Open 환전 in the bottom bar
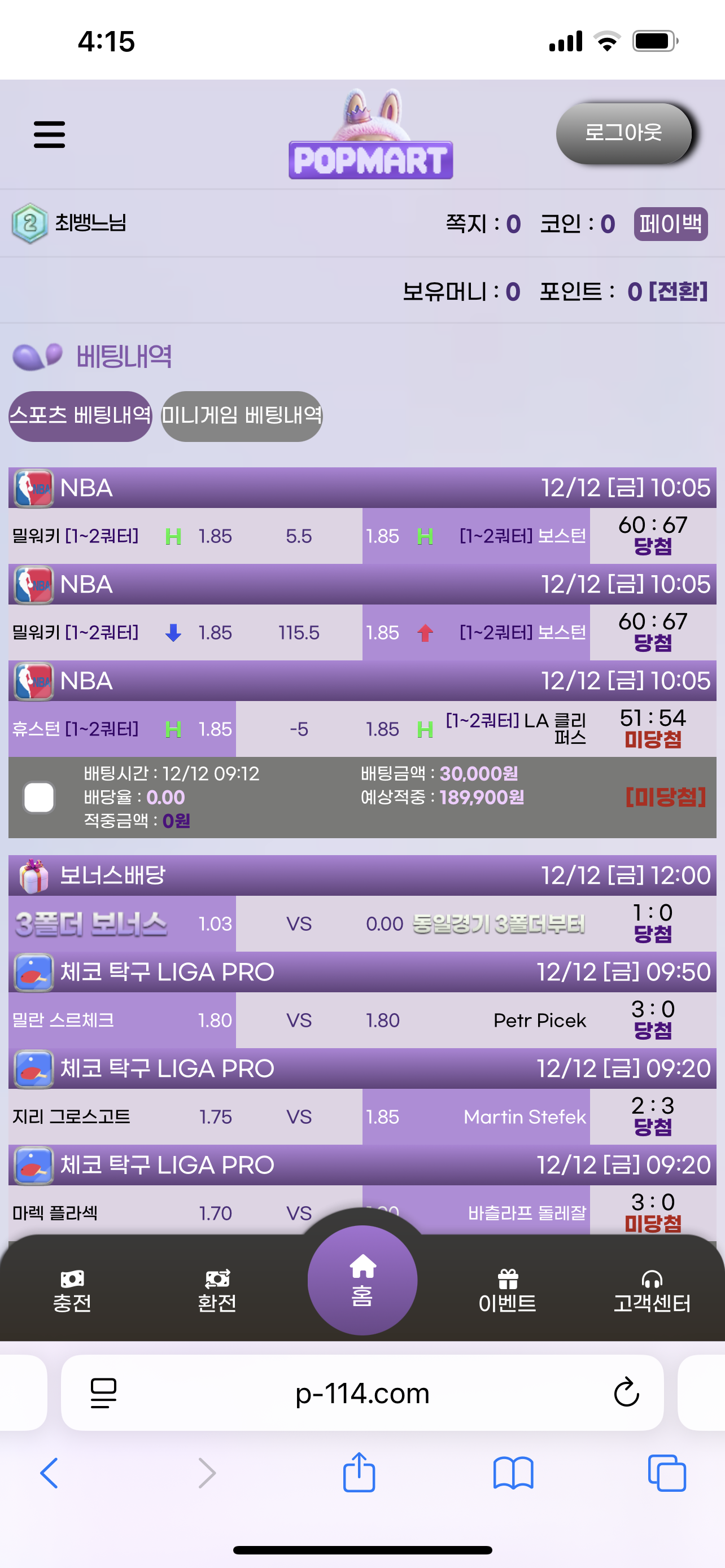725x1568 pixels. coord(217,1291)
